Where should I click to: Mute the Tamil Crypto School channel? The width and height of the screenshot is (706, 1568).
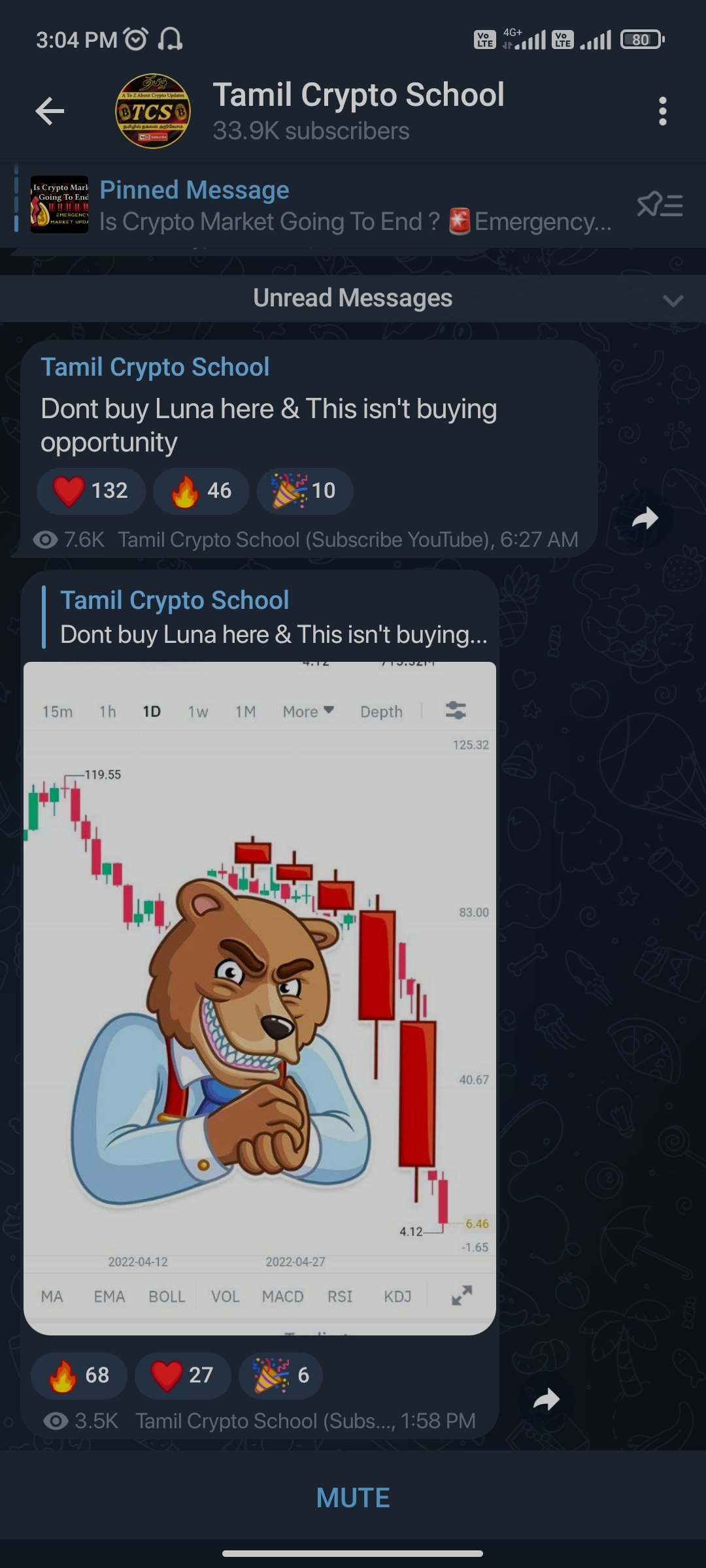pyautogui.click(x=353, y=1498)
